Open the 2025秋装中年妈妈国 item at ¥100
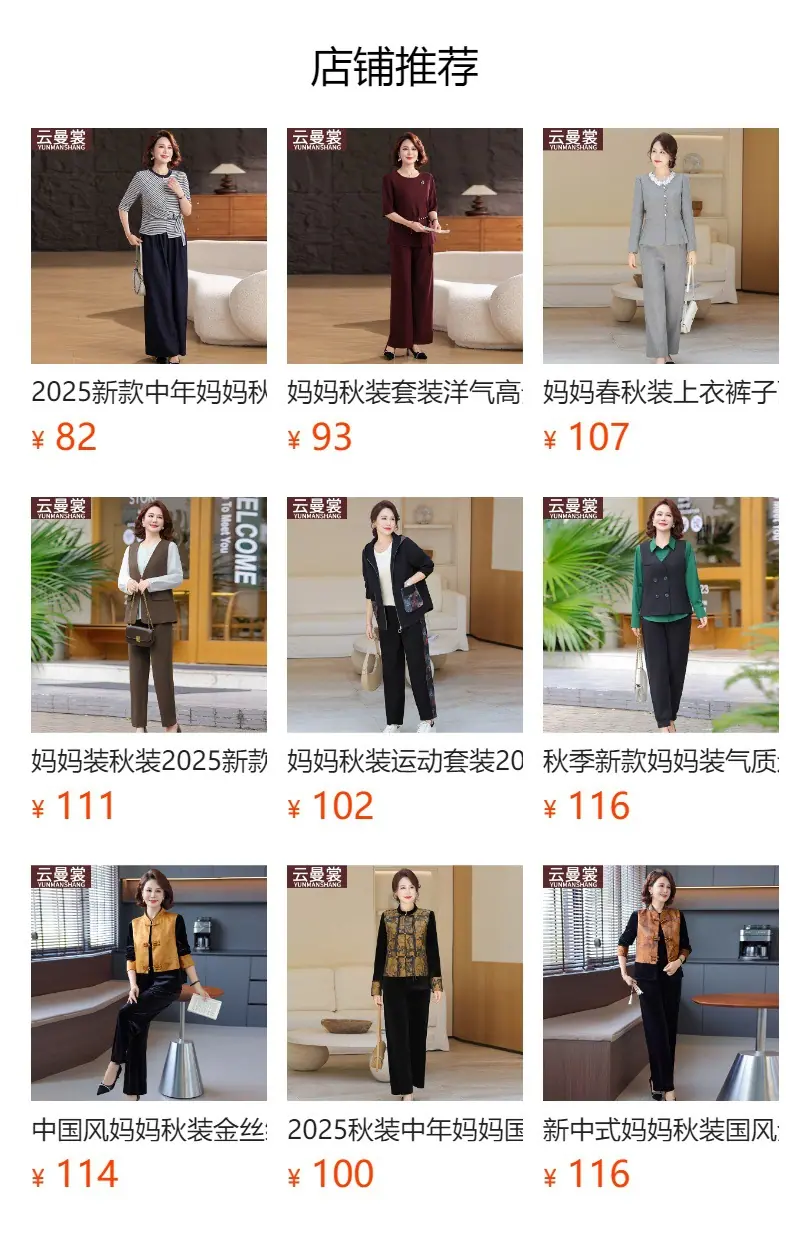790x1234 pixels. [x=405, y=1029]
